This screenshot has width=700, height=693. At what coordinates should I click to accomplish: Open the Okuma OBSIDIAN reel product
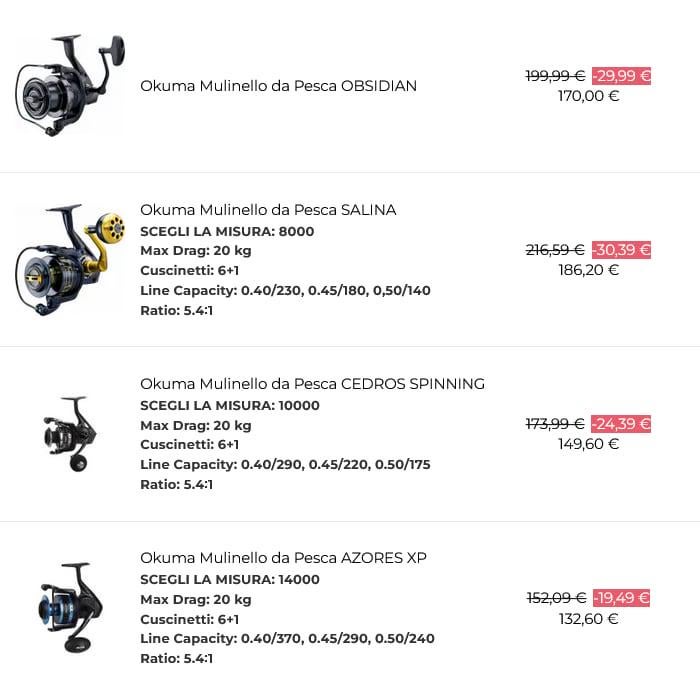[x=278, y=86]
